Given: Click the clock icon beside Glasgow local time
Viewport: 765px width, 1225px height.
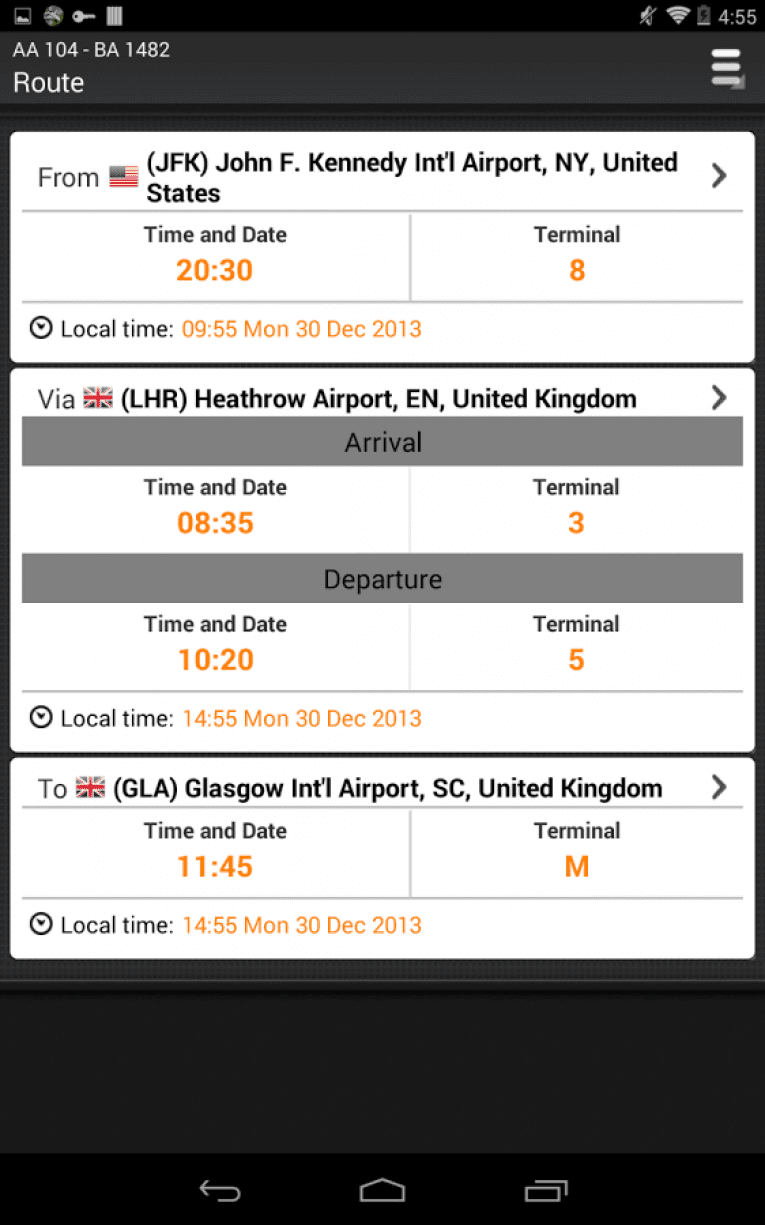Looking at the screenshot, I should pos(41,924).
